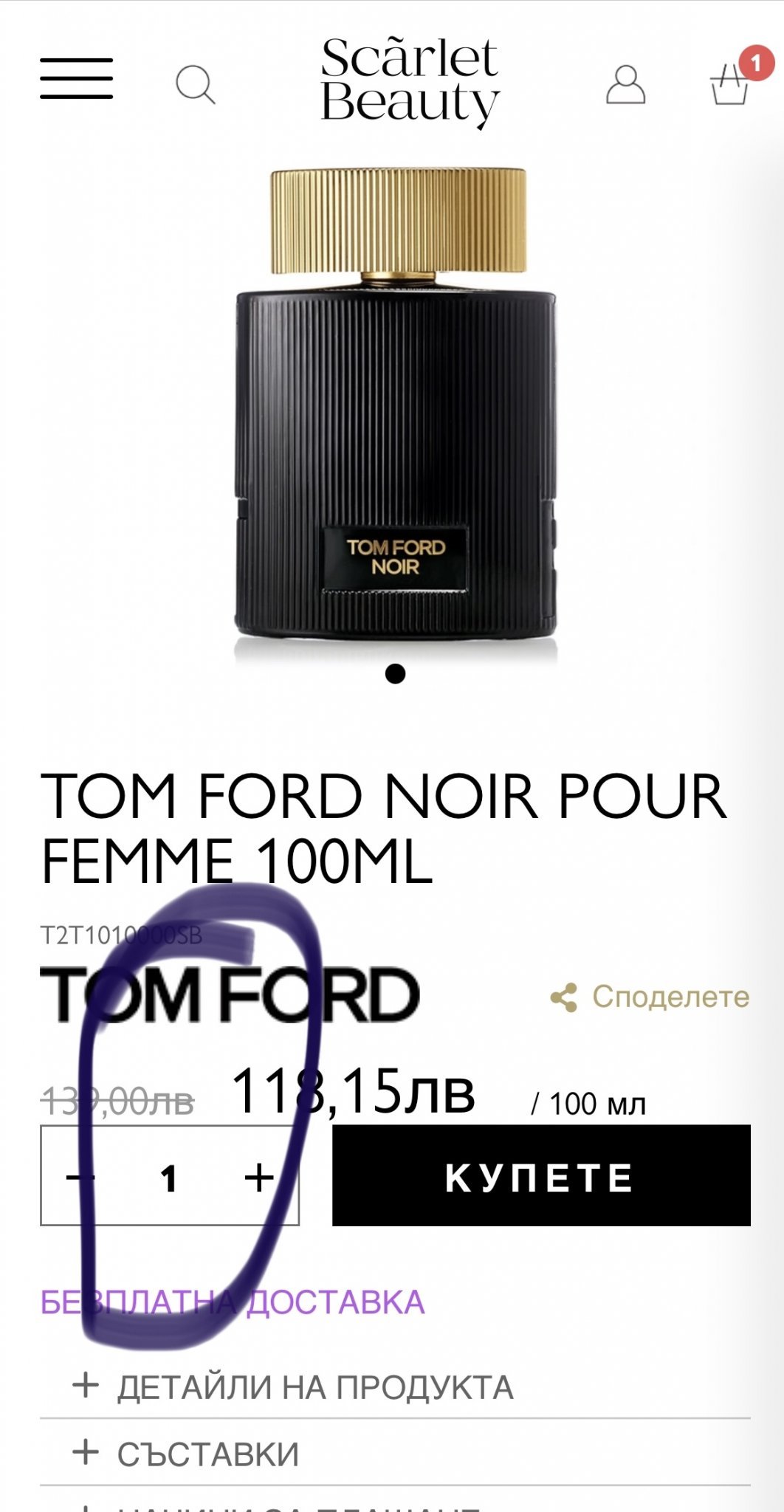Tap the Споделете share link
Screen dimensions: 784x1512
650,997
